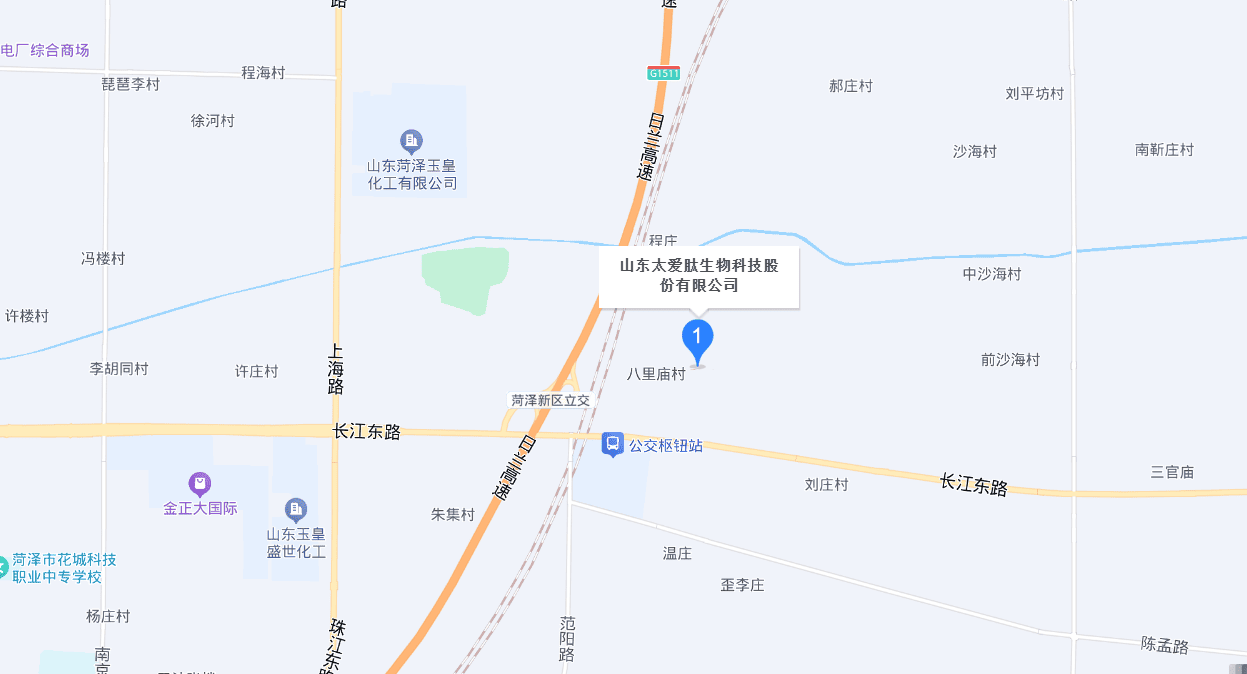Tap the blue location pin numbered 1

pos(698,339)
